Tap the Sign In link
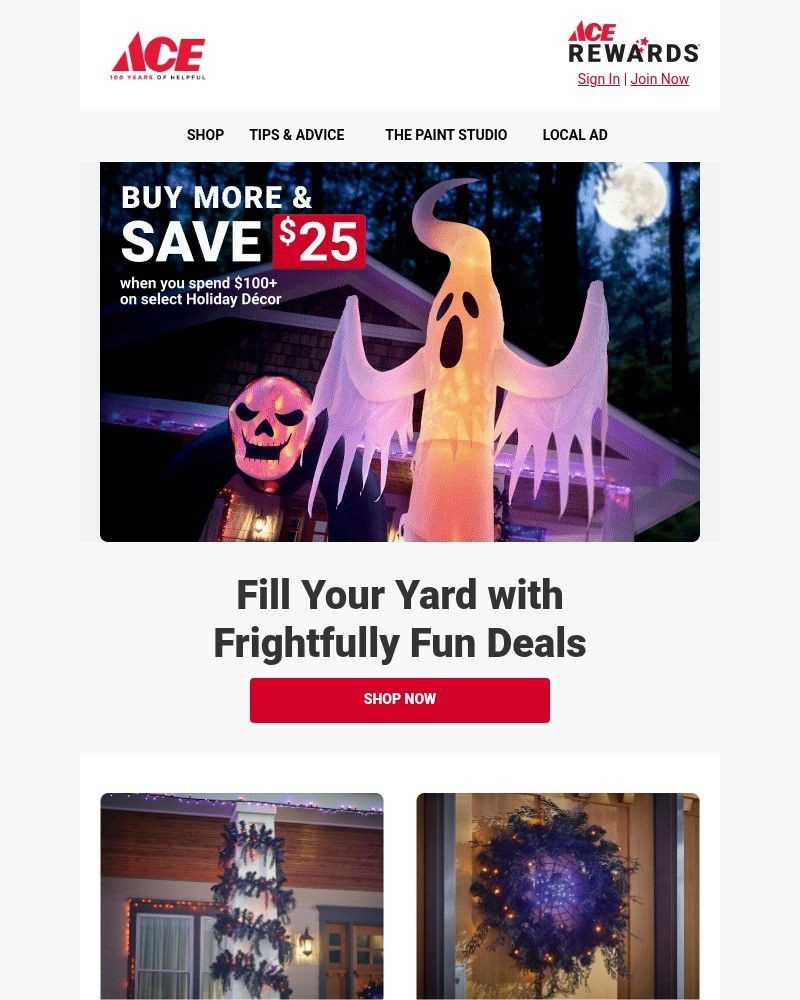The height and width of the screenshot is (1000, 800). (598, 79)
